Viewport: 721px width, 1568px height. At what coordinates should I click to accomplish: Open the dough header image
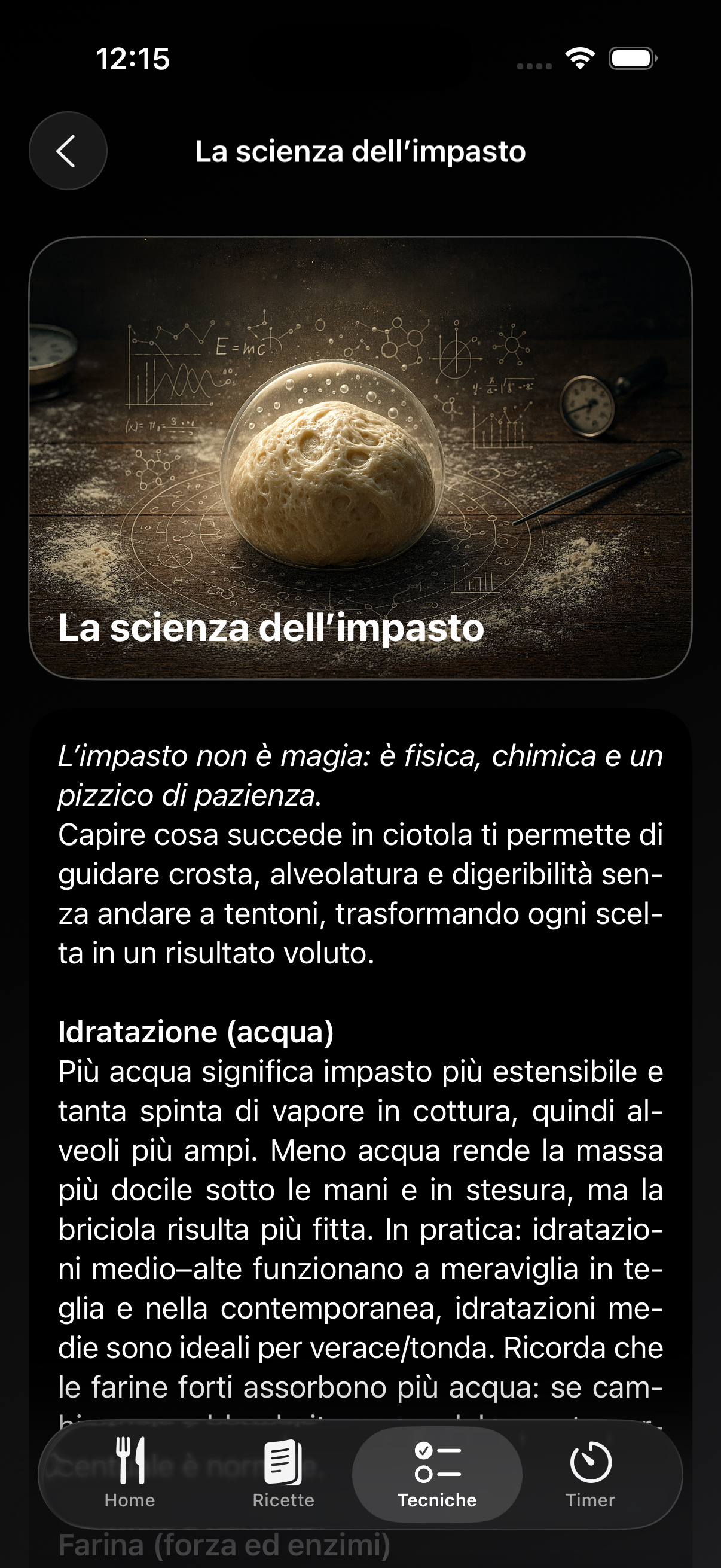coord(360,426)
